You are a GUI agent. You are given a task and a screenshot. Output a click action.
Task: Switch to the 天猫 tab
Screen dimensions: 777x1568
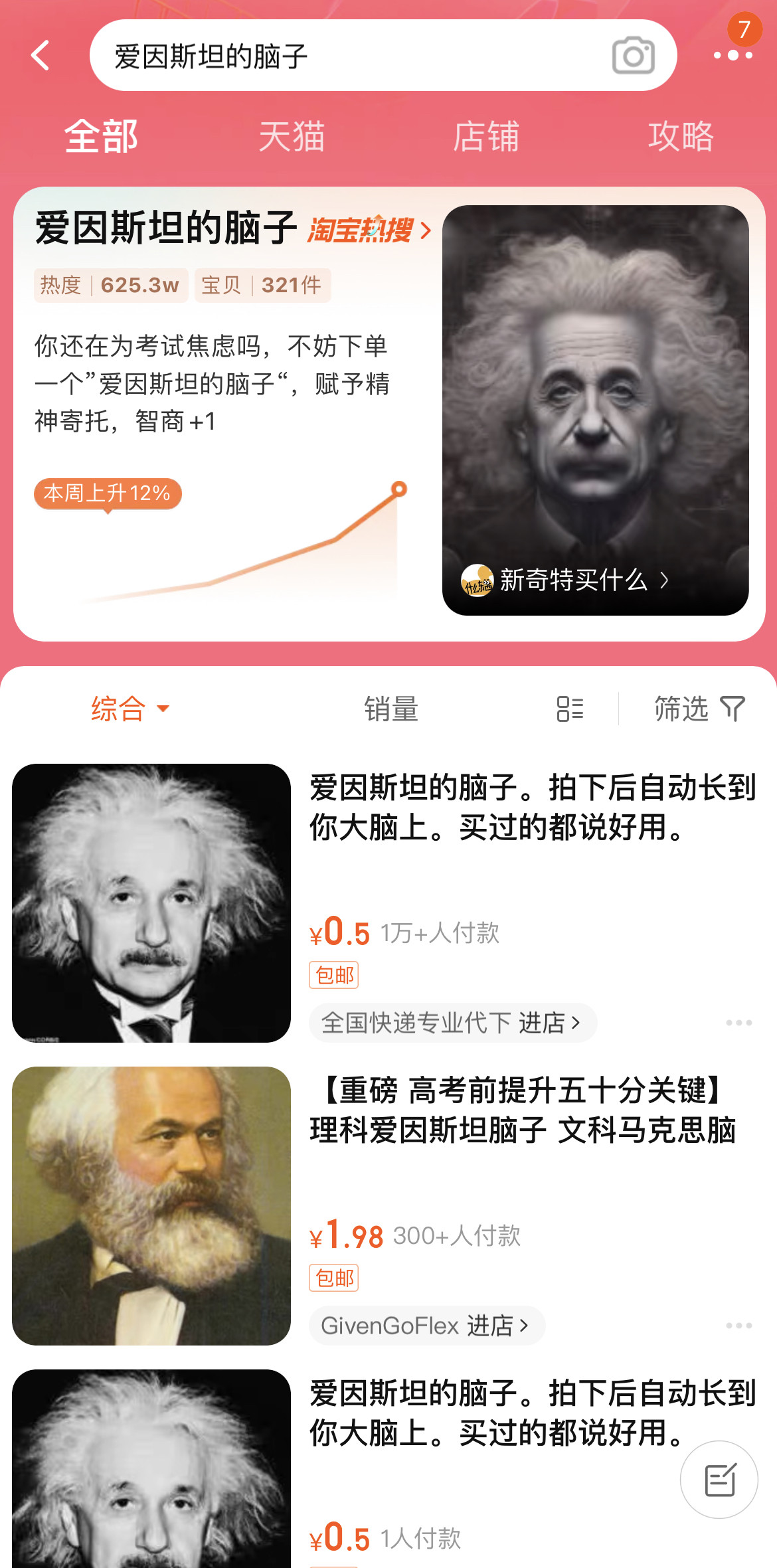[x=292, y=137]
